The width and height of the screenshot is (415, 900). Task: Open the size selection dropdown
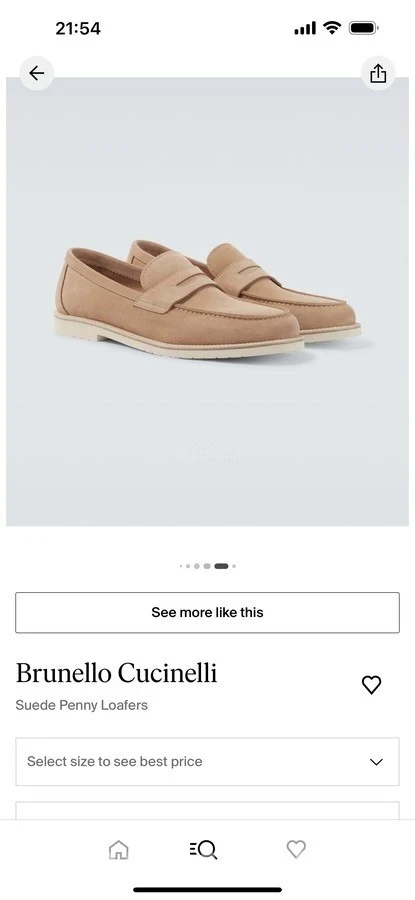coord(207,762)
